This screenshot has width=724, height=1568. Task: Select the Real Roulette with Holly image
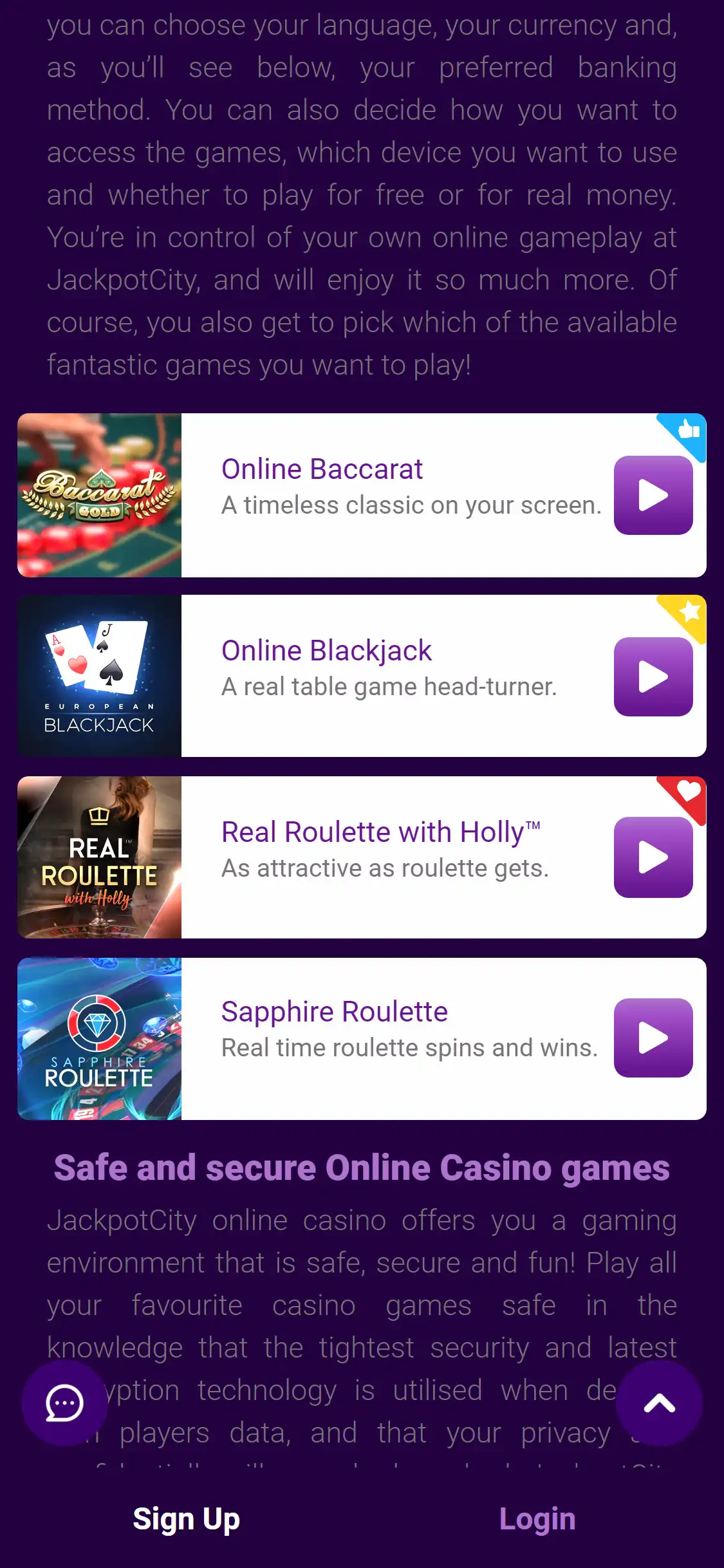click(100, 857)
